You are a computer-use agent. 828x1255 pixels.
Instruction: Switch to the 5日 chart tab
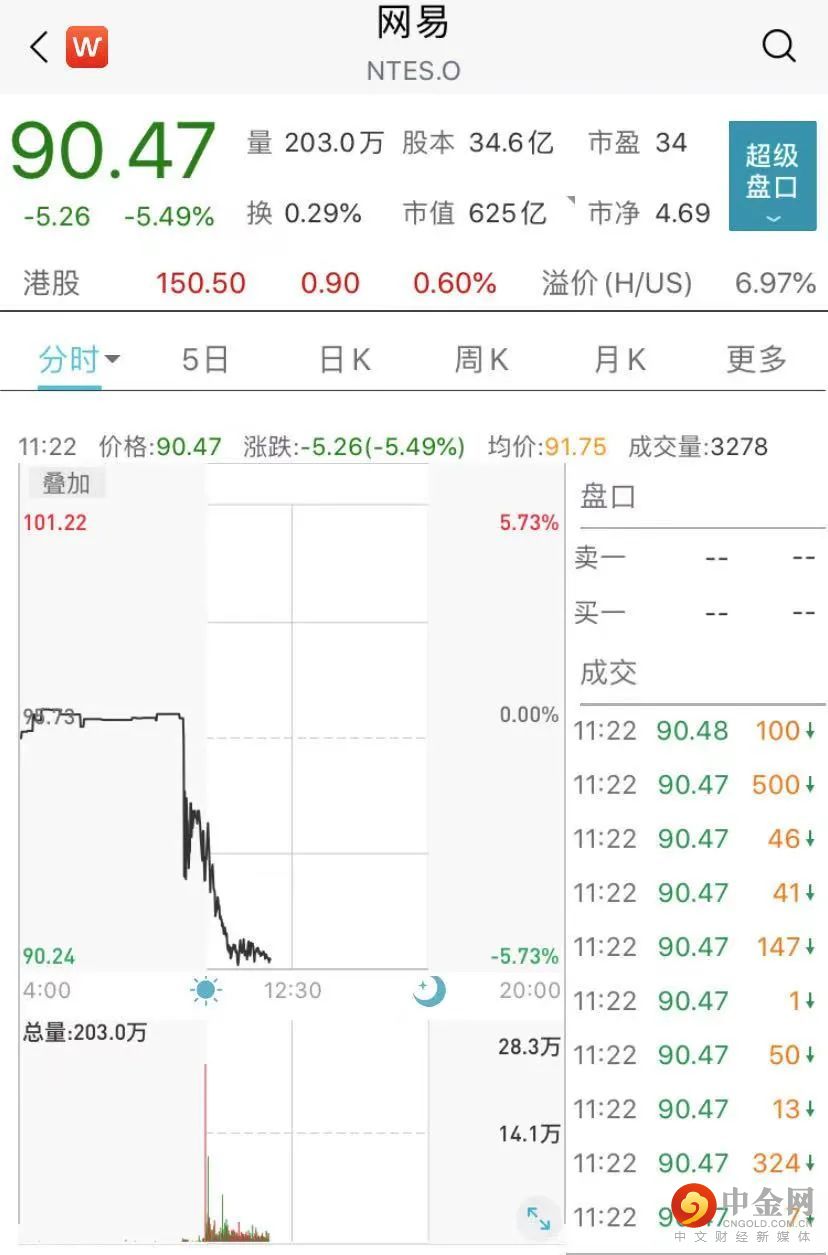point(205,359)
